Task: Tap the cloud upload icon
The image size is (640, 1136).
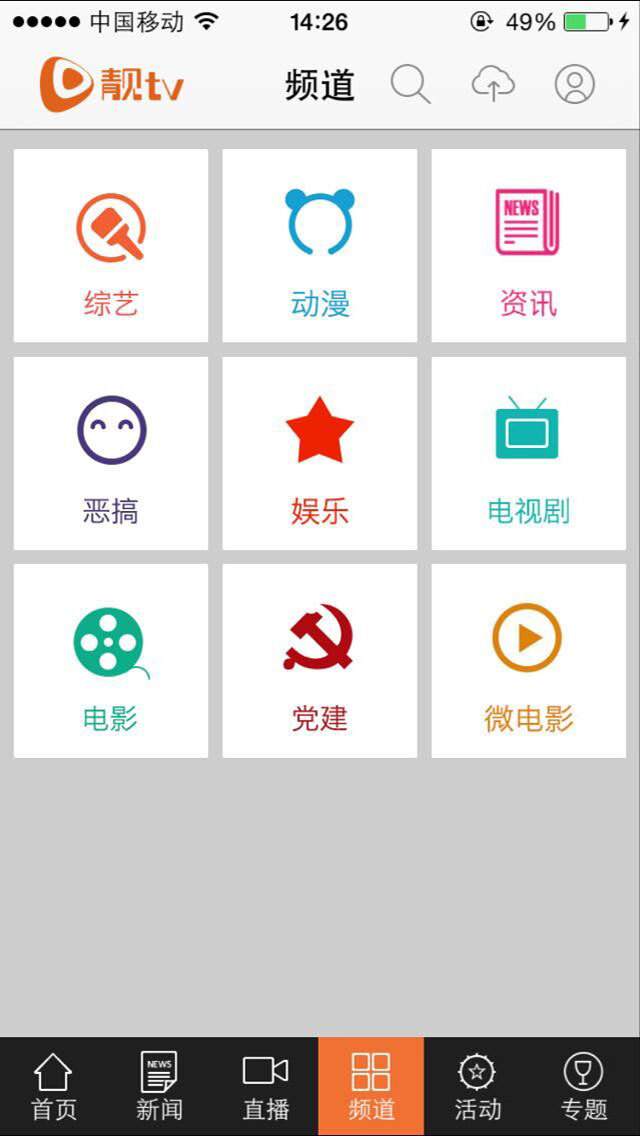Action: click(493, 85)
